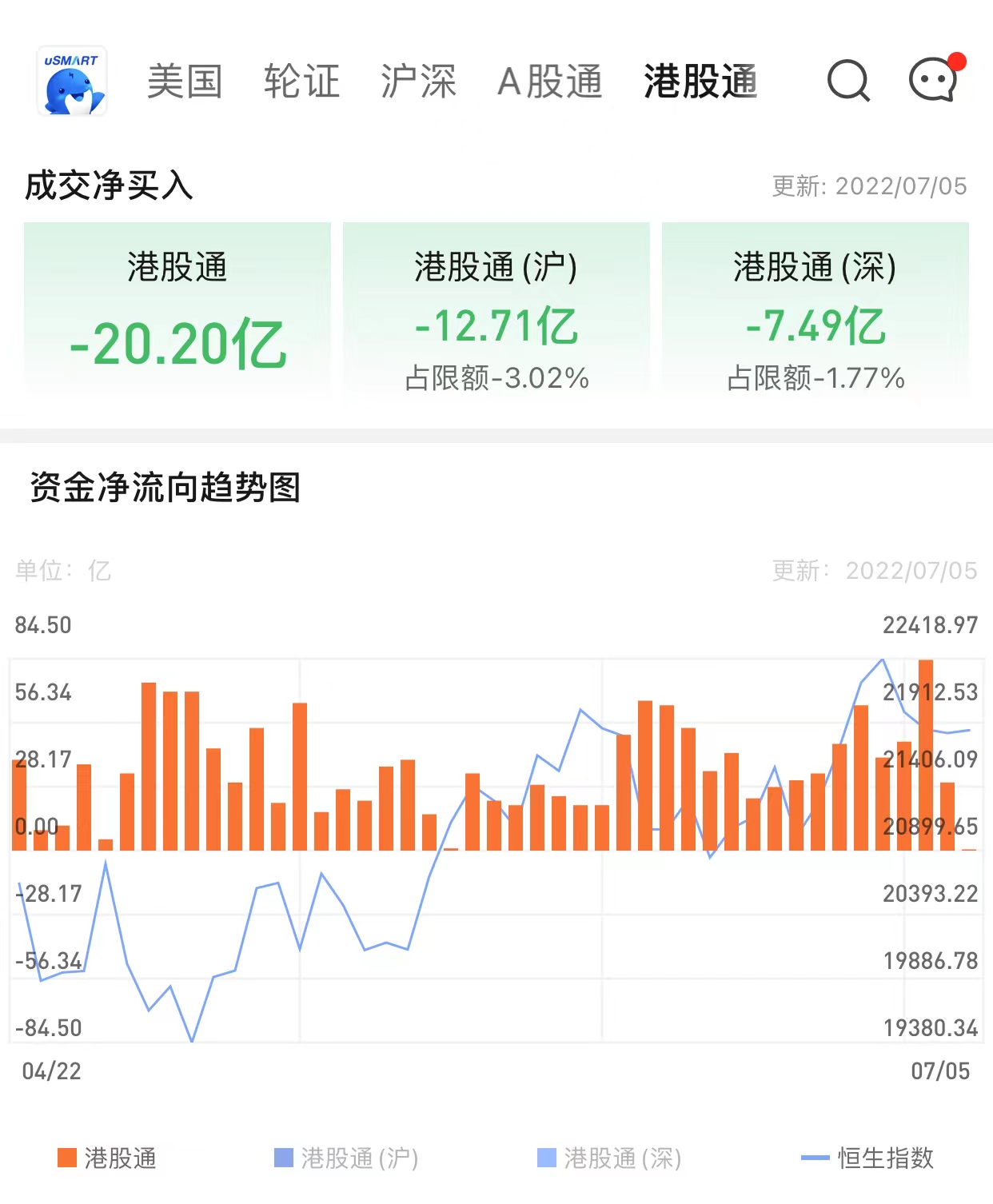Toggle the 恒生指数 line legend
993x1204 pixels.
867,1158
